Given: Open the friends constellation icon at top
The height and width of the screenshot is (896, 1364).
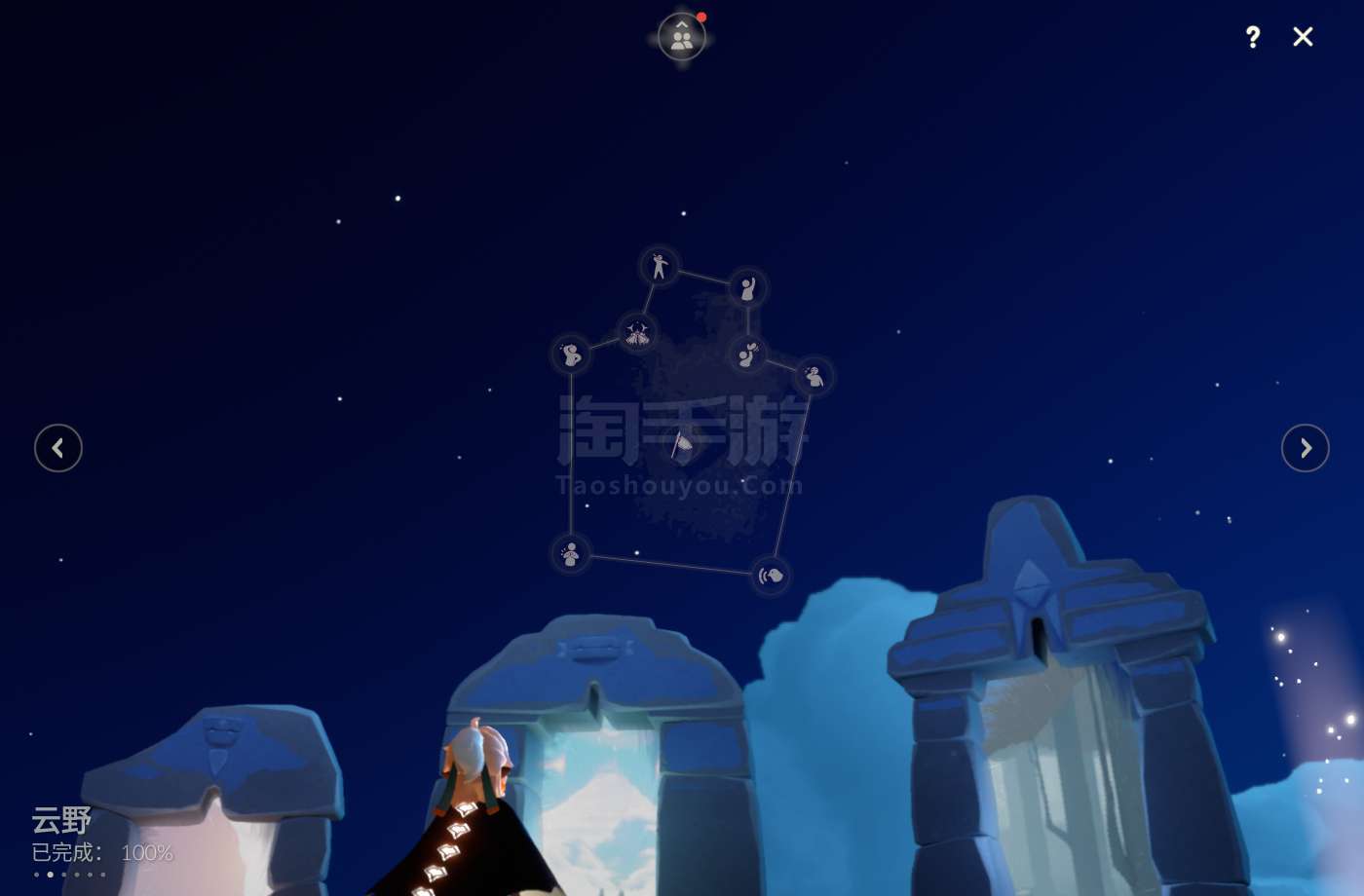Looking at the screenshot, I should tap(681, 39).
